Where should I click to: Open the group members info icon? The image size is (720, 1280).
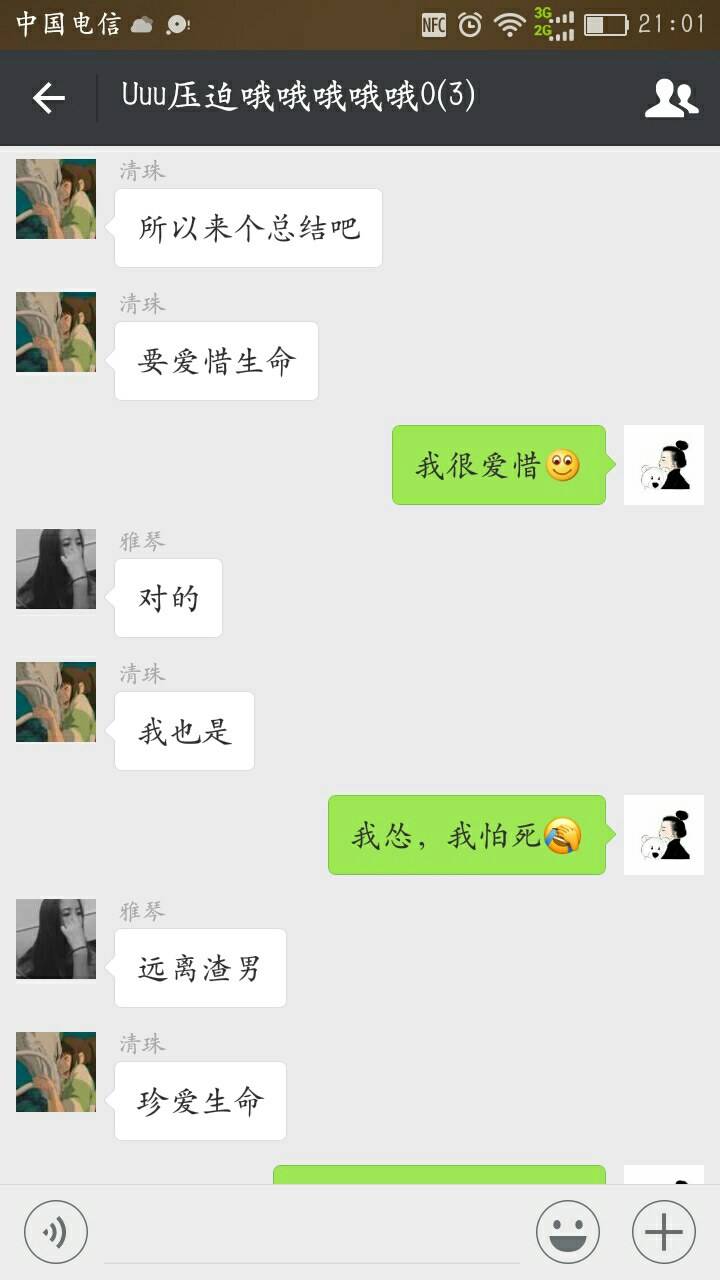(671, 98)
